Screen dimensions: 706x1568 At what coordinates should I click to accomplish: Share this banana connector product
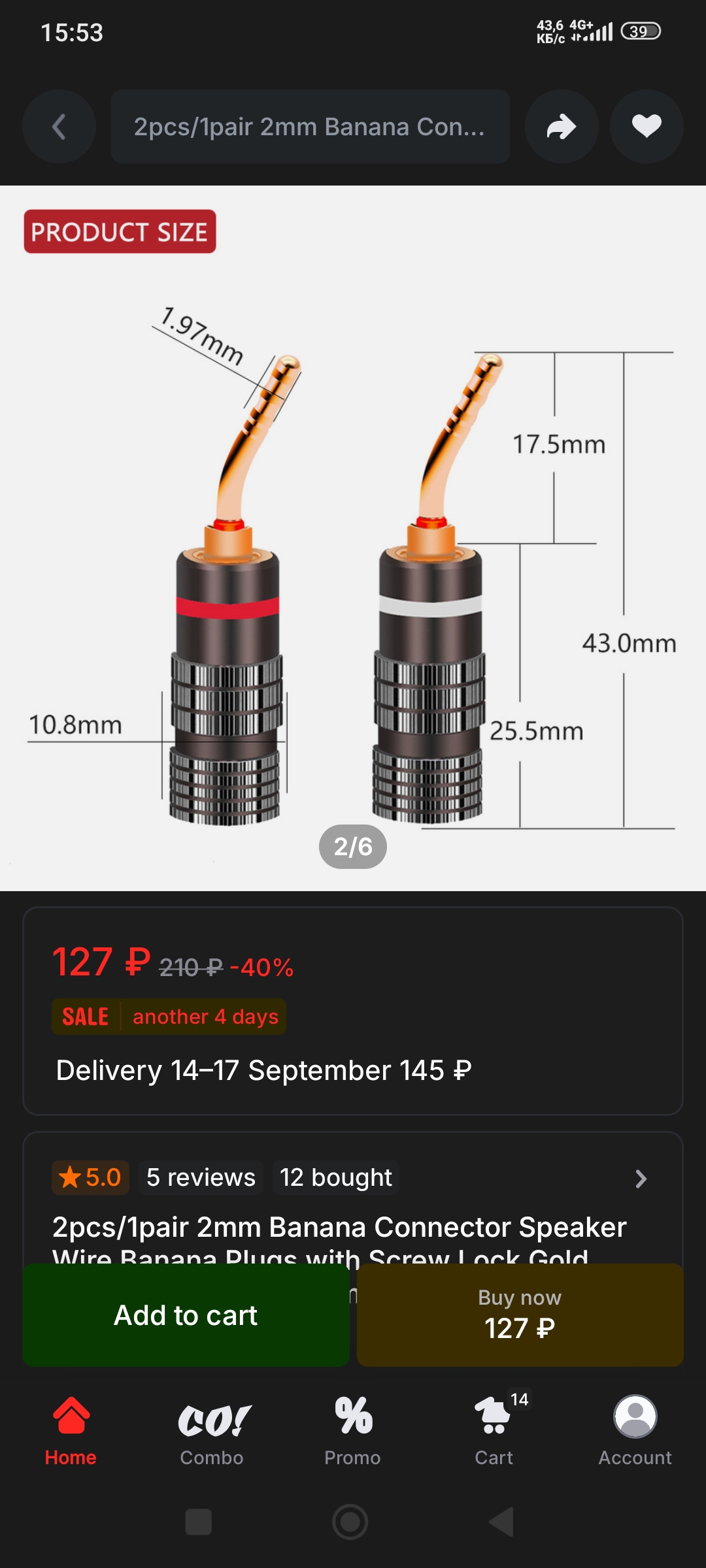[x=562, y=127]
